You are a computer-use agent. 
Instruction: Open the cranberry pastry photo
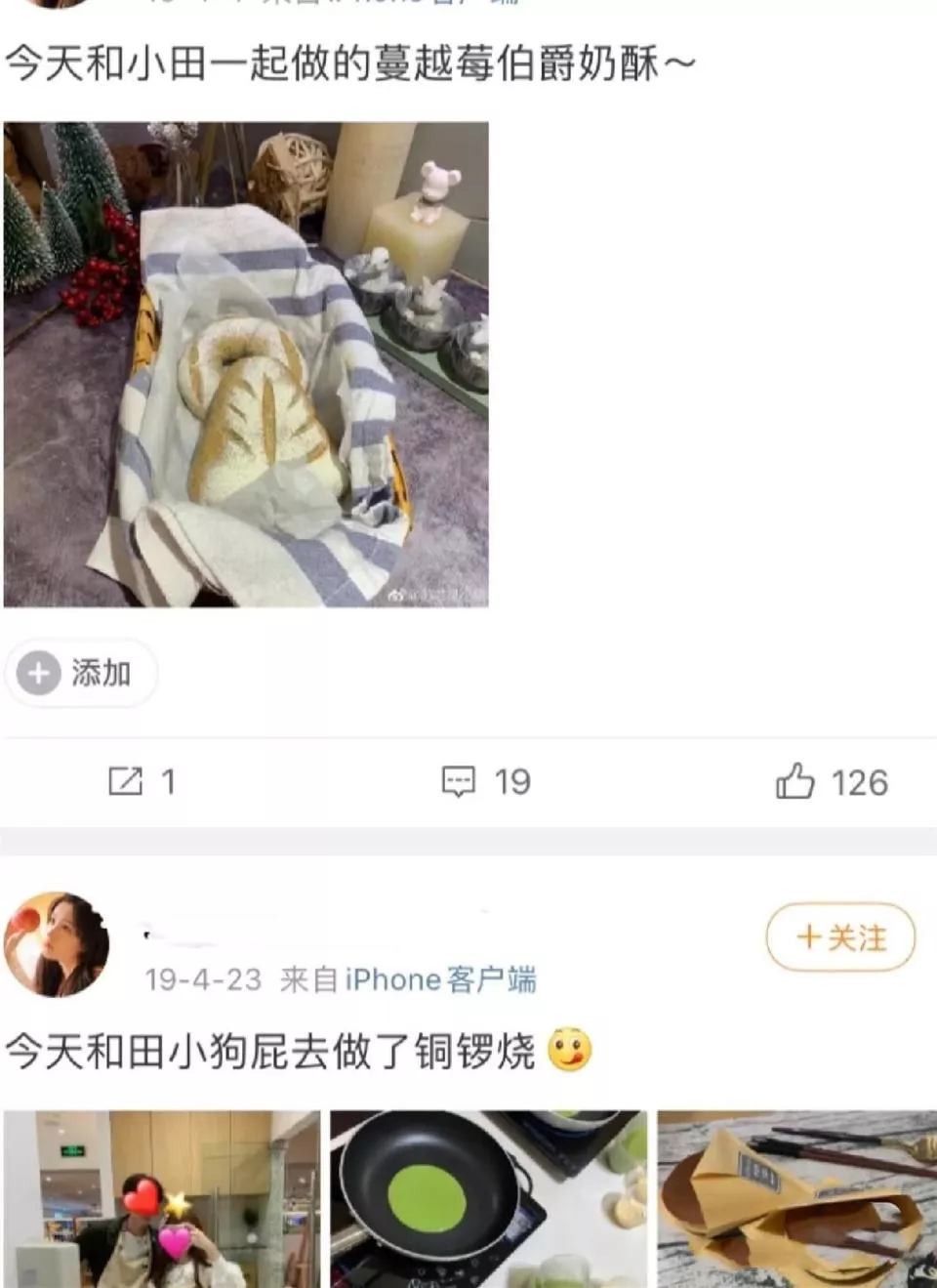[x=246, y=364]
